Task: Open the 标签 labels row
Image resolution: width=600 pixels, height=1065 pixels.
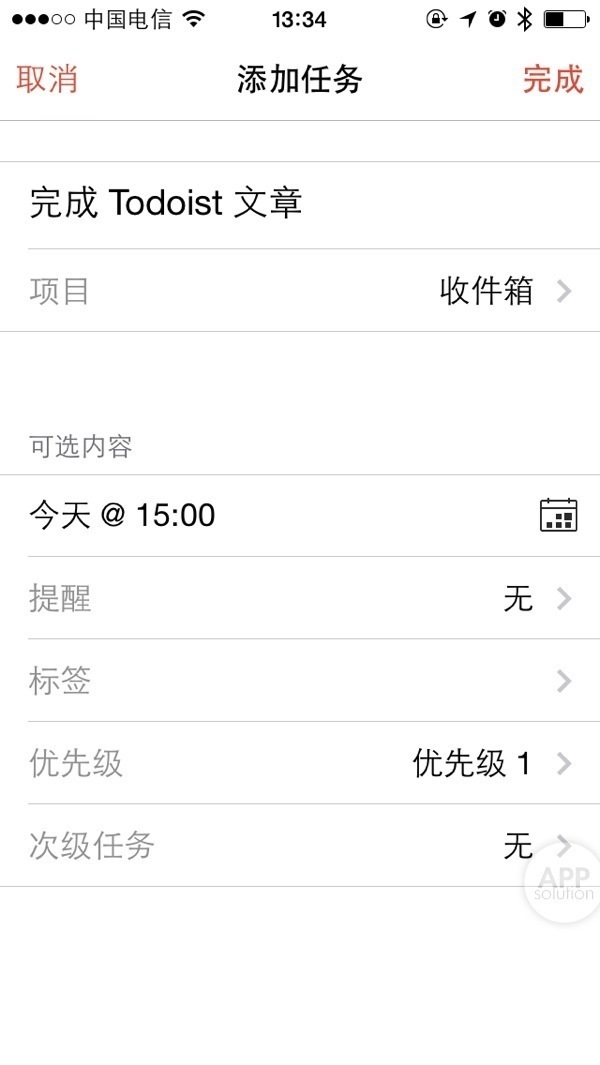Action: pyautogui.click(x=300, y=681)
